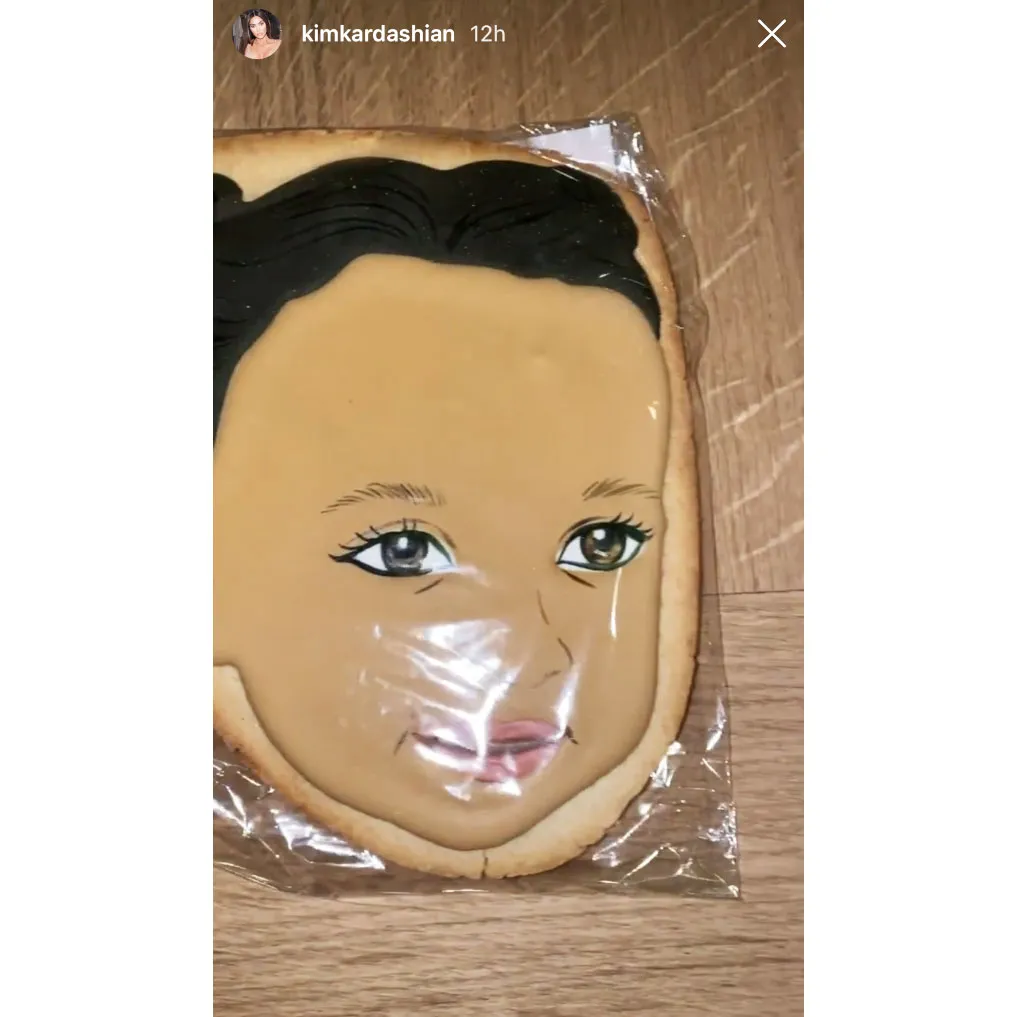Close the story viewer
This screenshot has width=1017, height=1017.
point(771,34)
